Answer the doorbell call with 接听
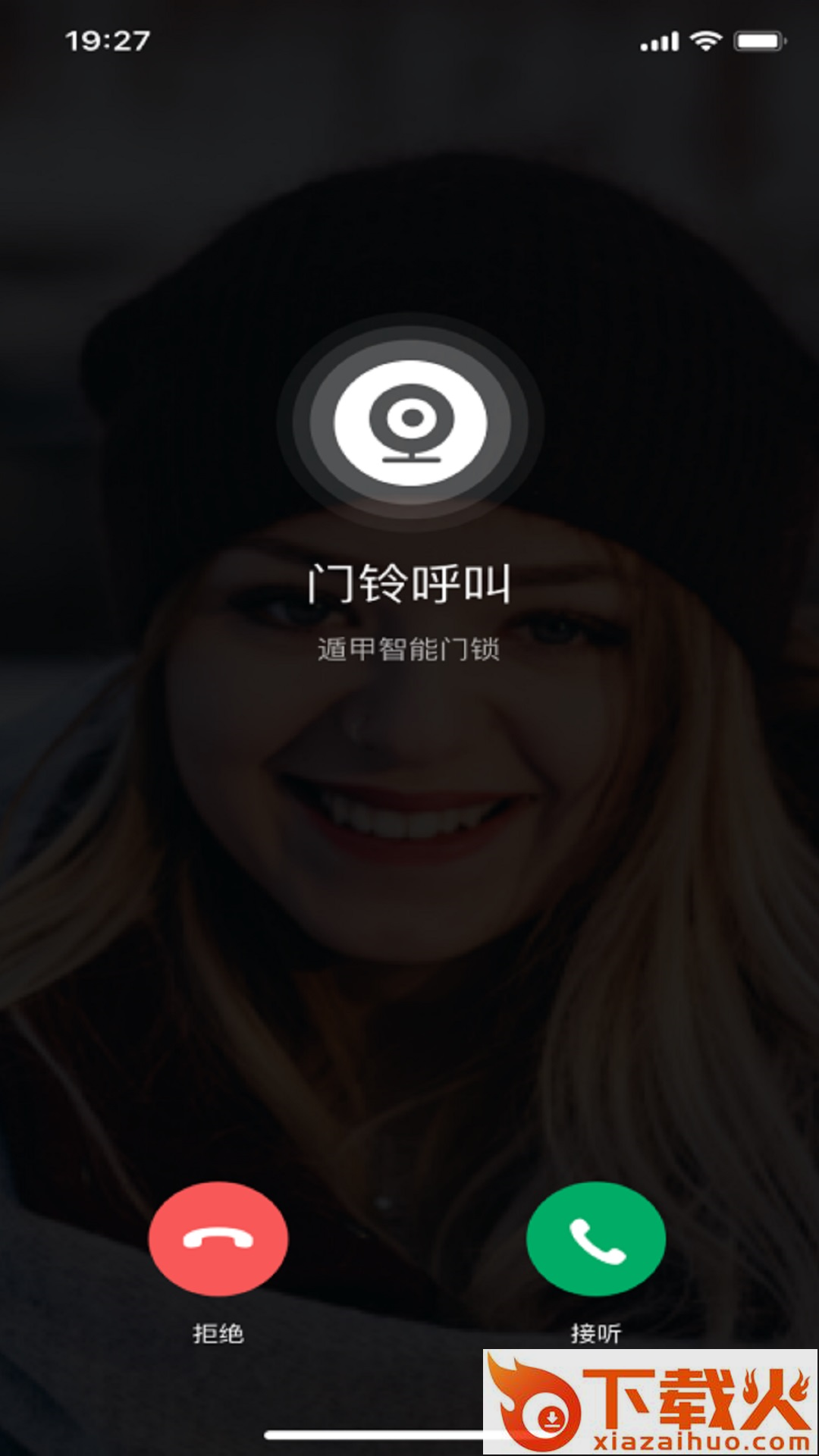The image size is (819, 1456). [x=596, y=1238]
